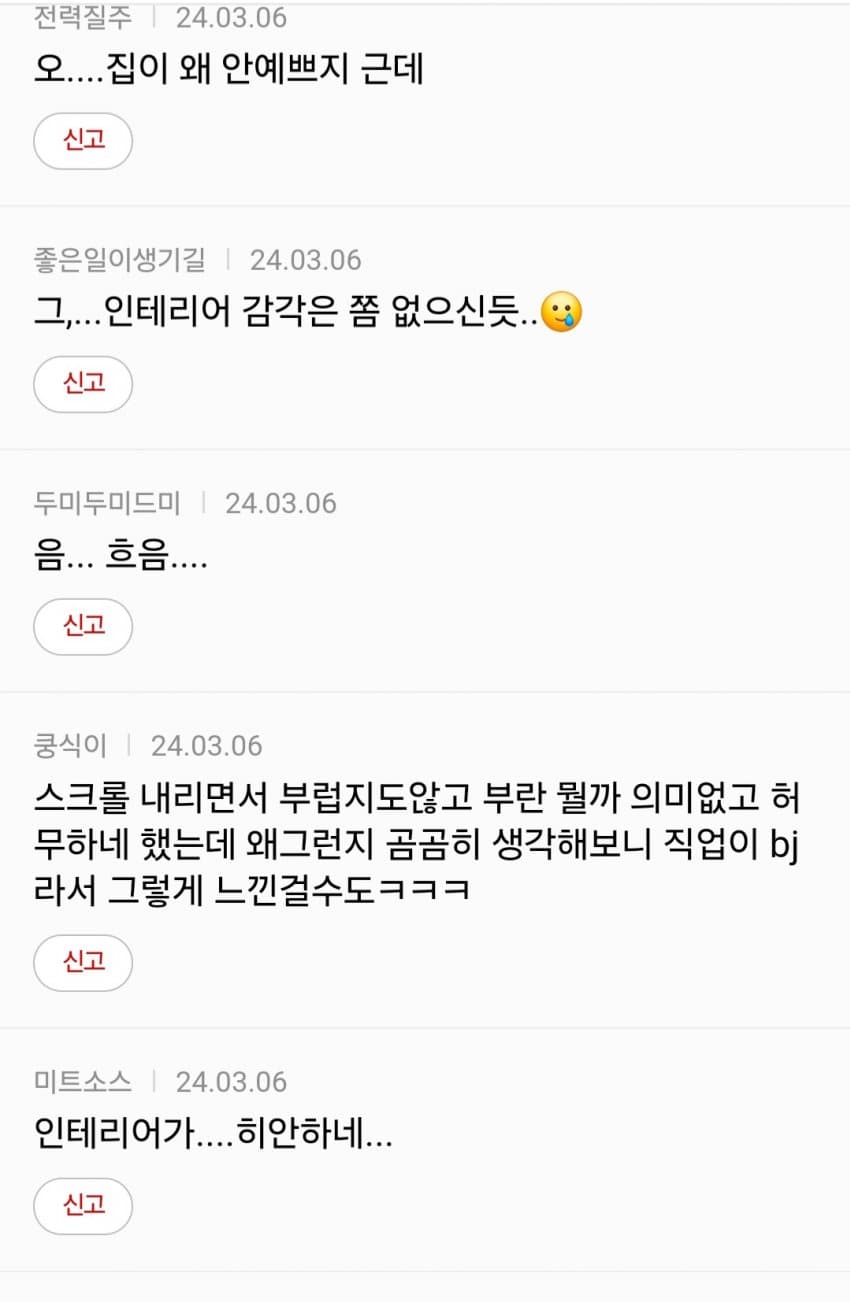Report 좋은일이생기길's comment
The image size is (850, 1302).
(x=83, y=384)
